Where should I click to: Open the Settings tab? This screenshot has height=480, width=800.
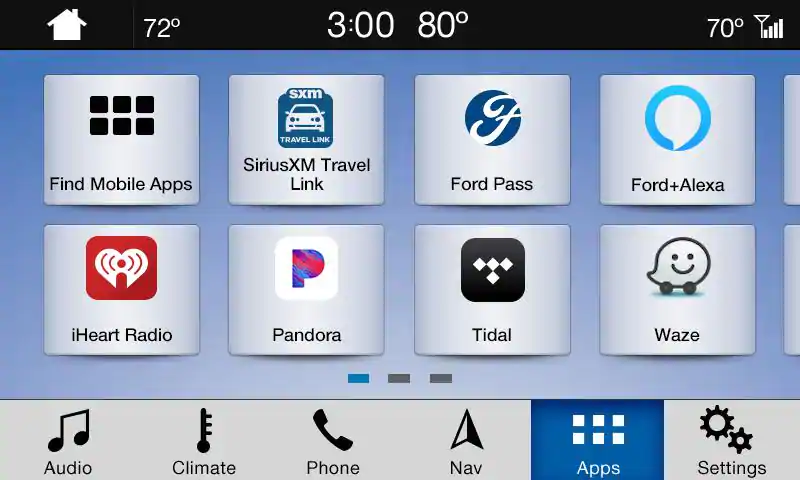tap(731, 441)
